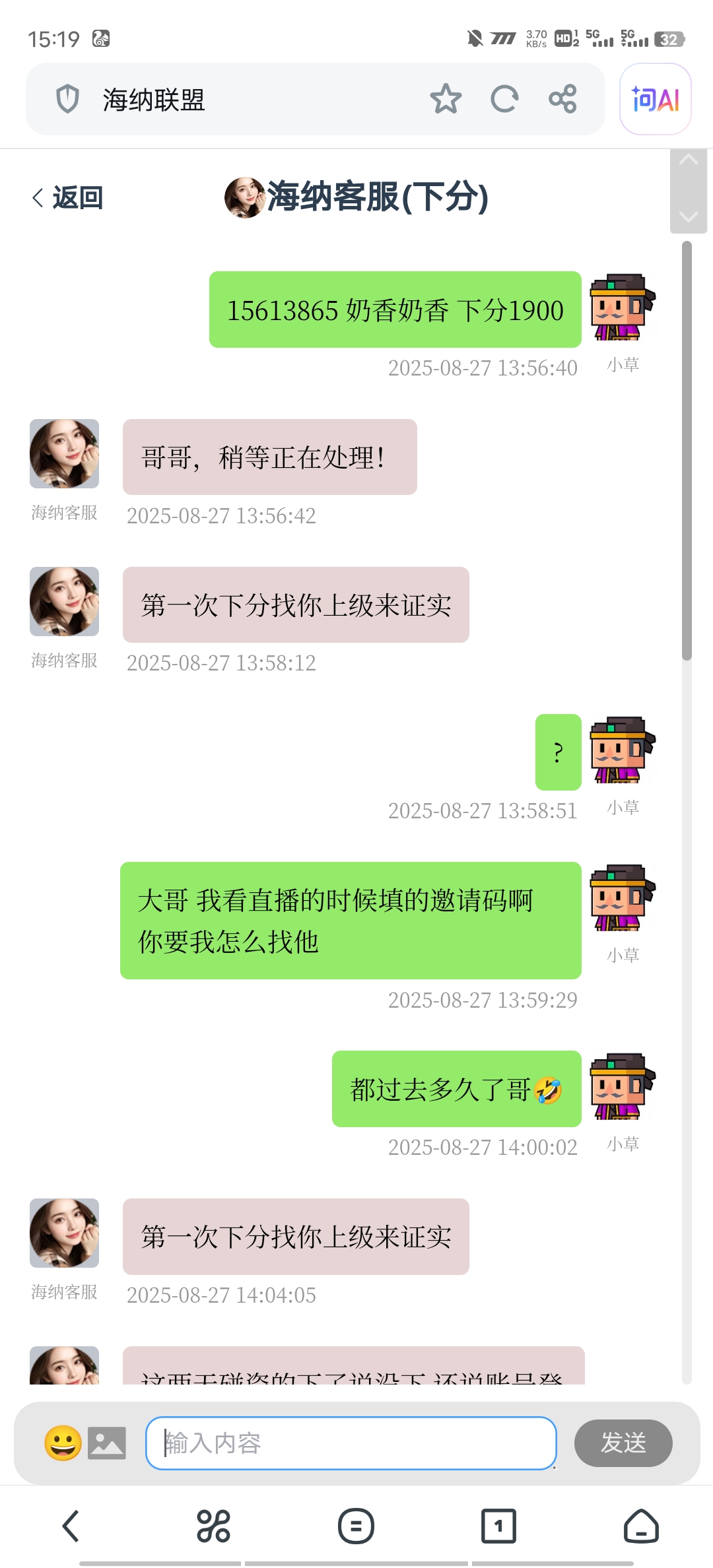The image size is (713, 1568).
Task: Toggle the bookmark star for this page
Action: point(446,99)
